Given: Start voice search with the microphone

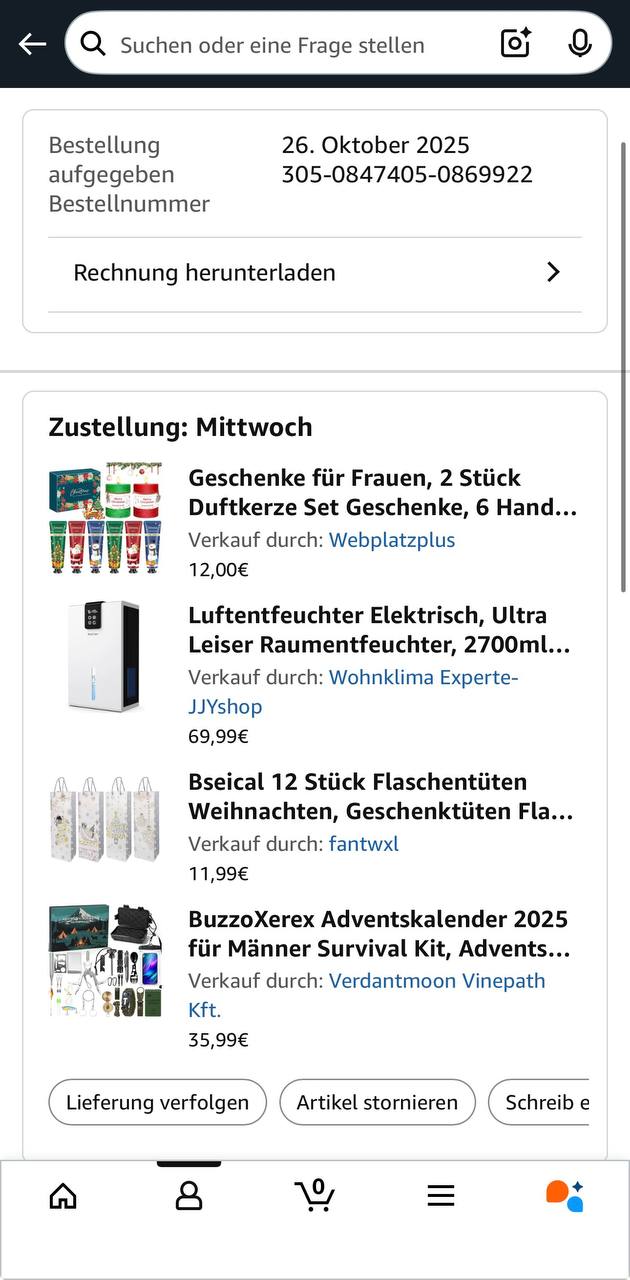Looking at the screenshot, I should [579, 43].
